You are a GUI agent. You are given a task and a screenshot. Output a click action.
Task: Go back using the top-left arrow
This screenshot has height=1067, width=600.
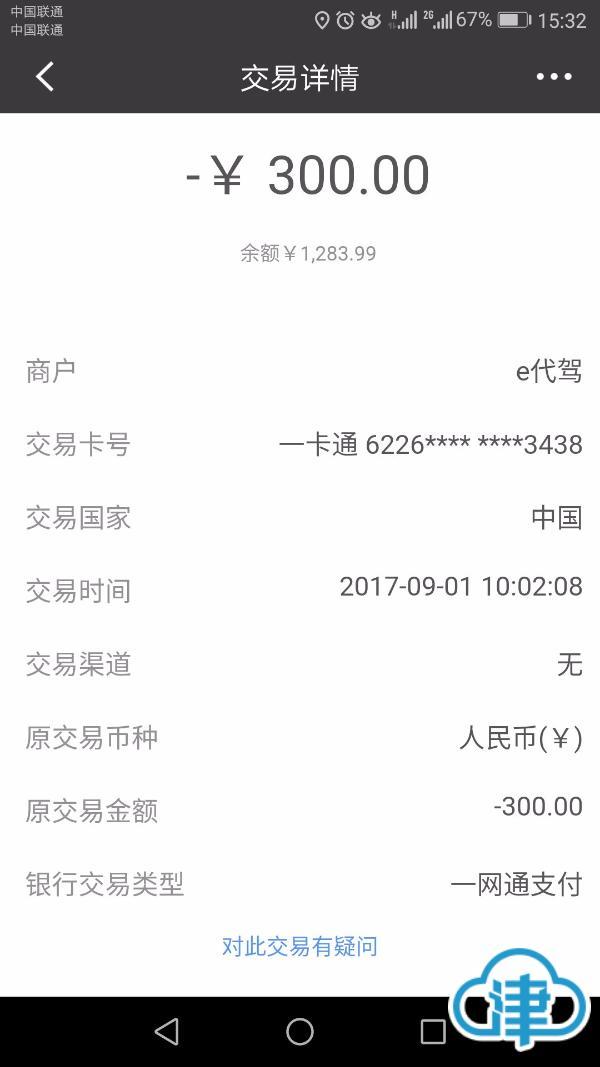[44, 76]
